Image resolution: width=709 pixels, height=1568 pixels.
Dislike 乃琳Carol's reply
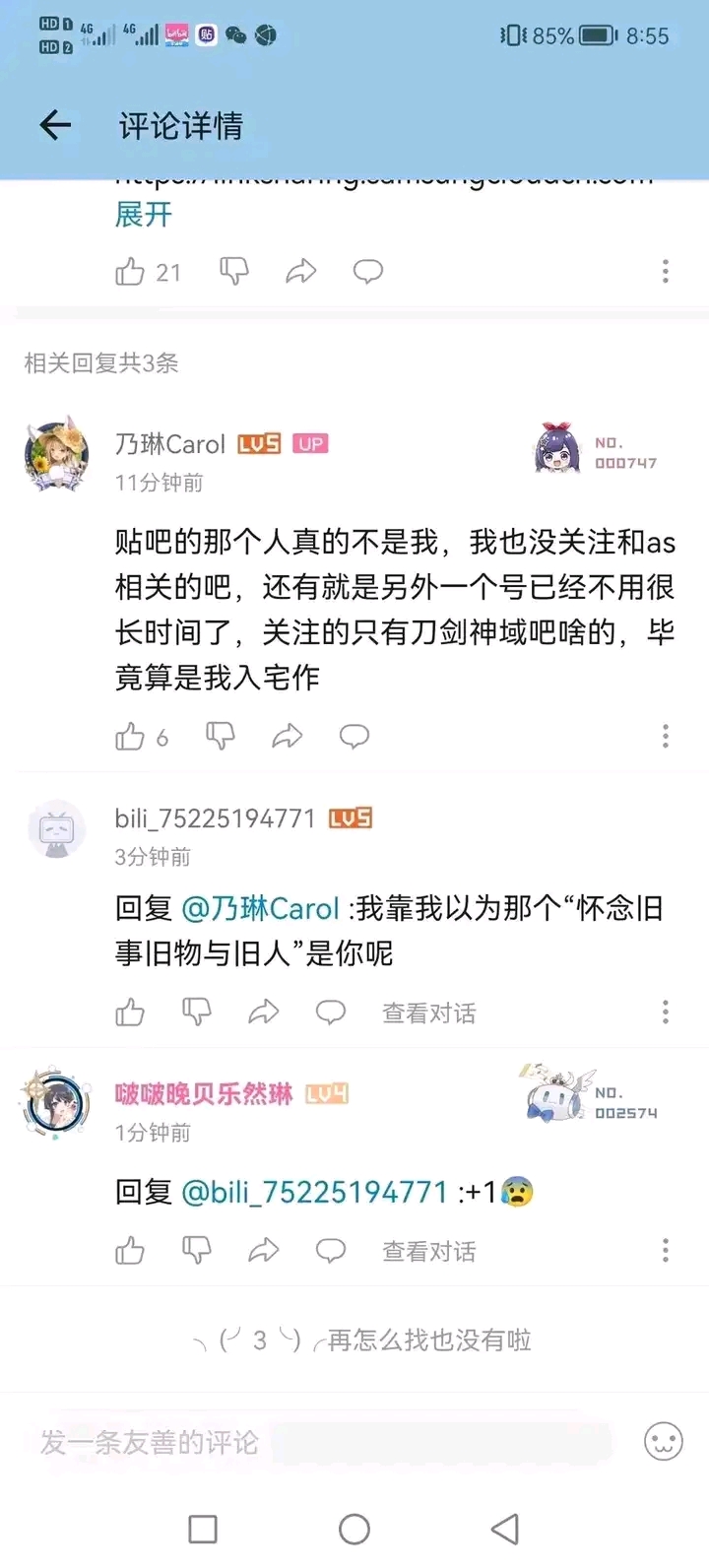pyautogui.click(x=220, y=736)
